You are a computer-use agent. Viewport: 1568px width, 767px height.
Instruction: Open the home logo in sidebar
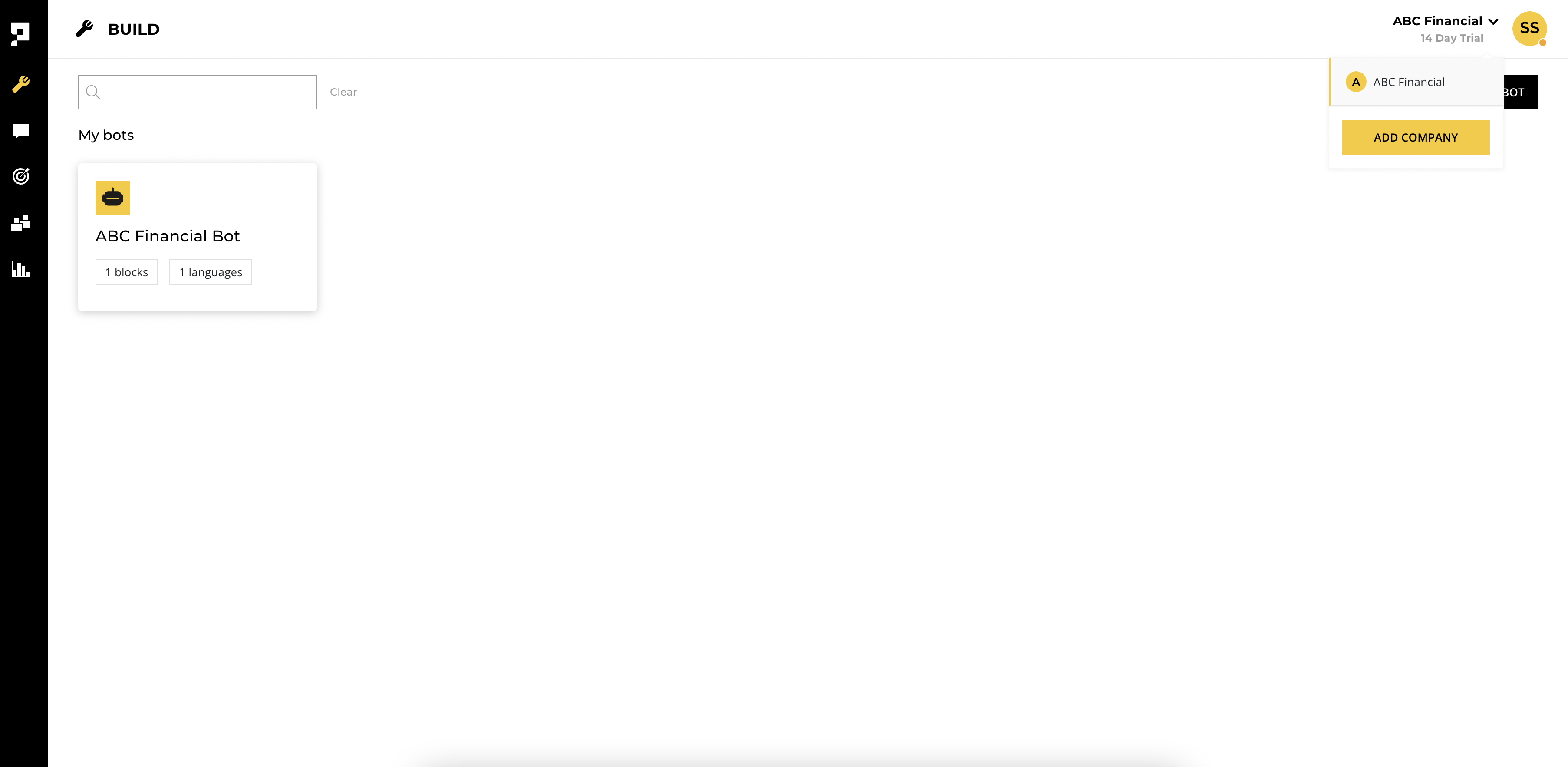click(21, 34)
